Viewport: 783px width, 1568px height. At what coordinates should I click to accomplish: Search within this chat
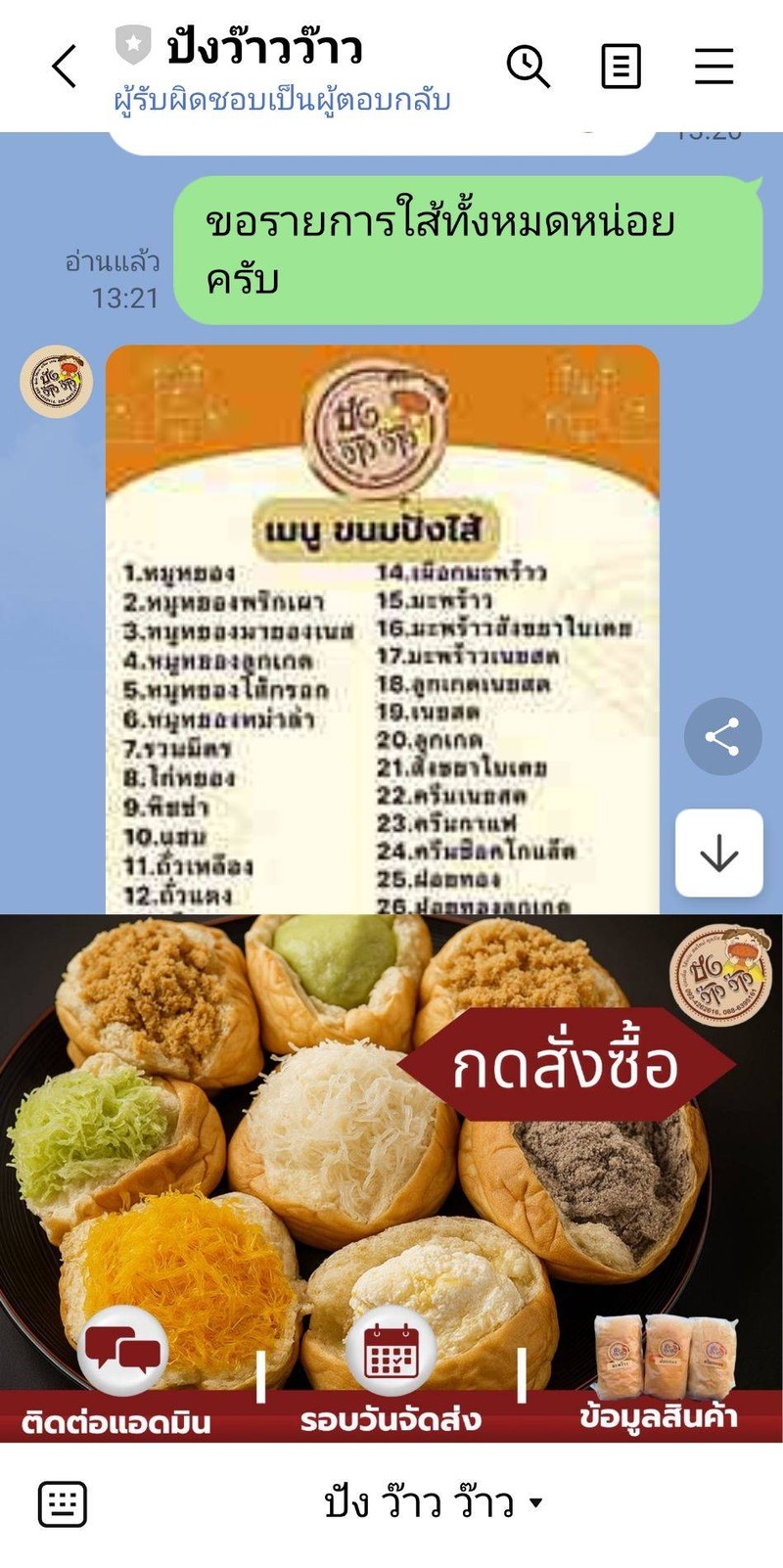pos(528,67)
